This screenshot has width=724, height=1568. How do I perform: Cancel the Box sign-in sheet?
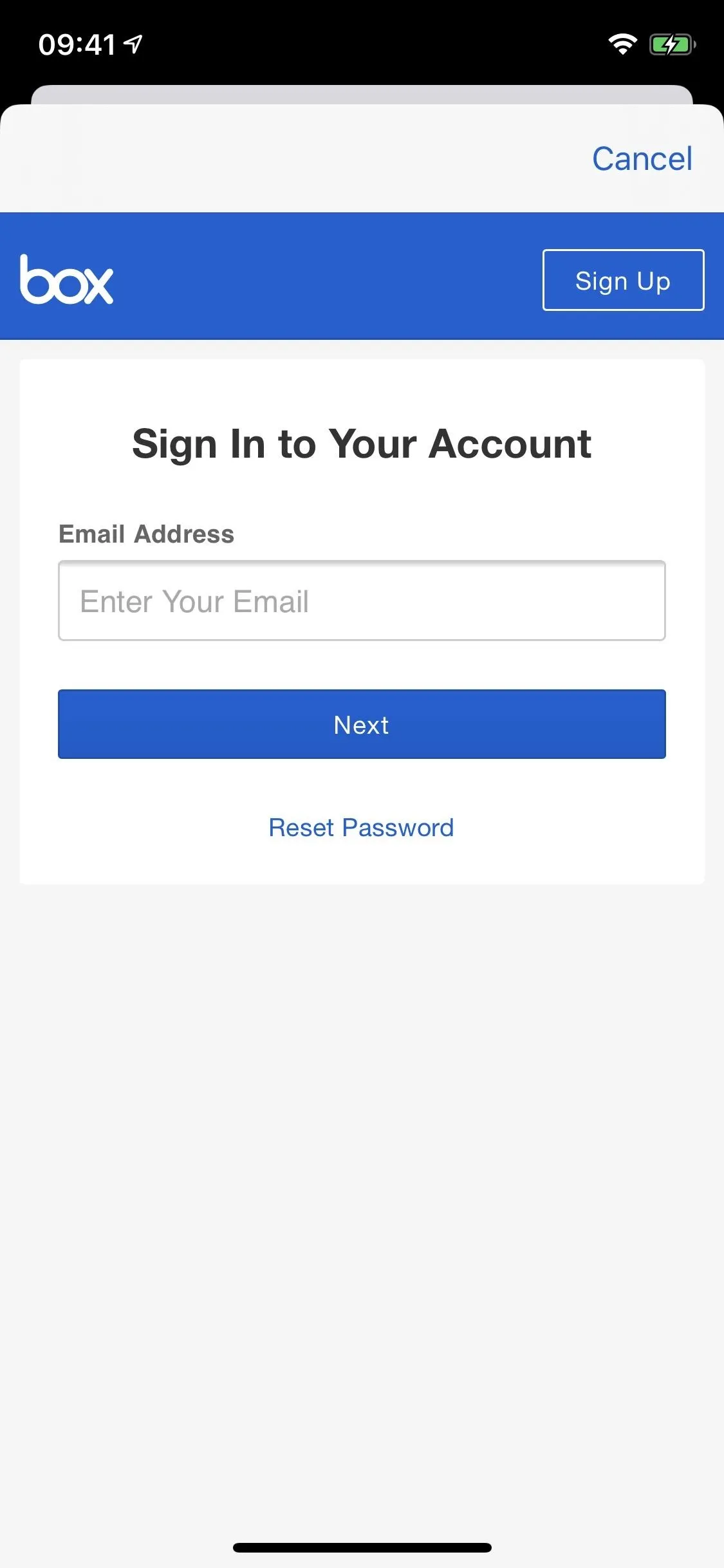(642, 159)
